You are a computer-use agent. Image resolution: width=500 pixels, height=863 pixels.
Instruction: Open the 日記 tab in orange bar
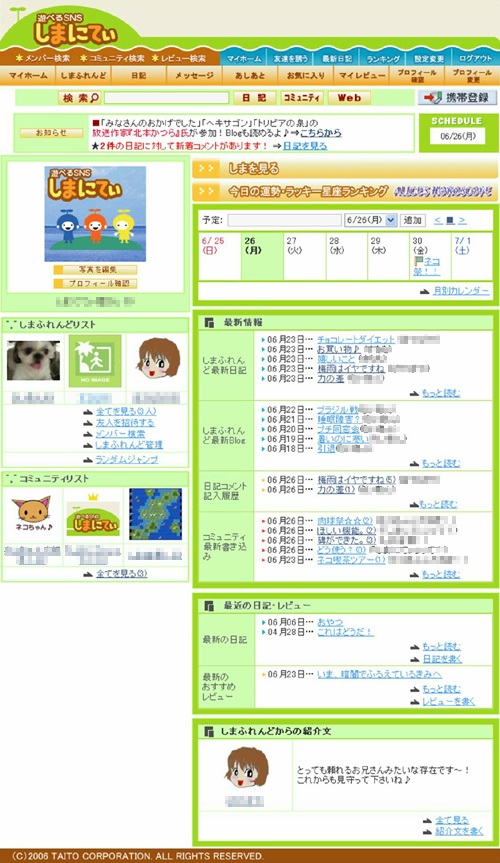click(139, 75)
